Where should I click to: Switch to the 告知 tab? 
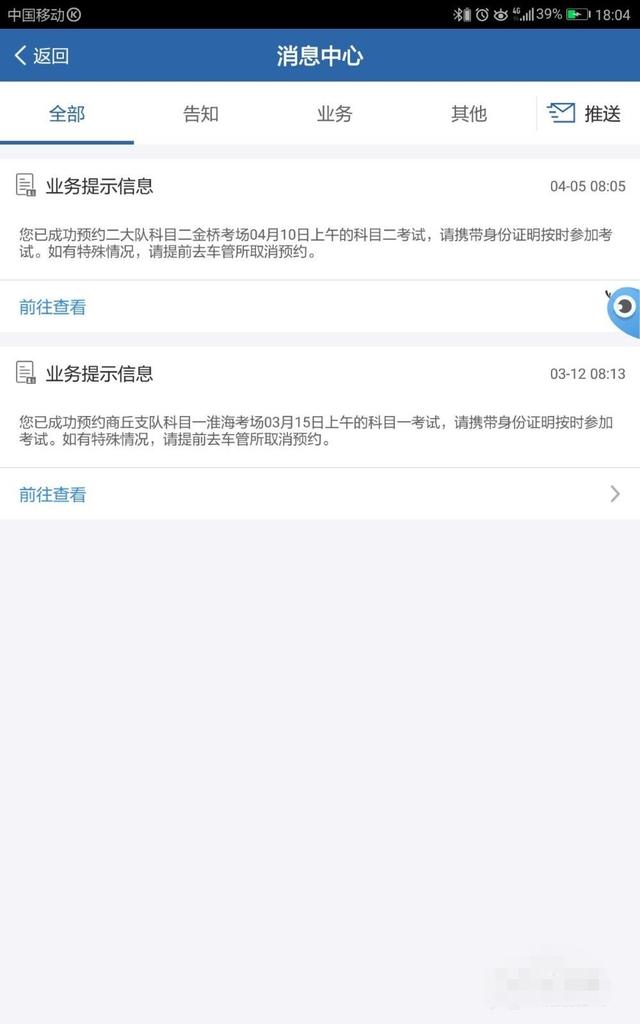point(200,114)
